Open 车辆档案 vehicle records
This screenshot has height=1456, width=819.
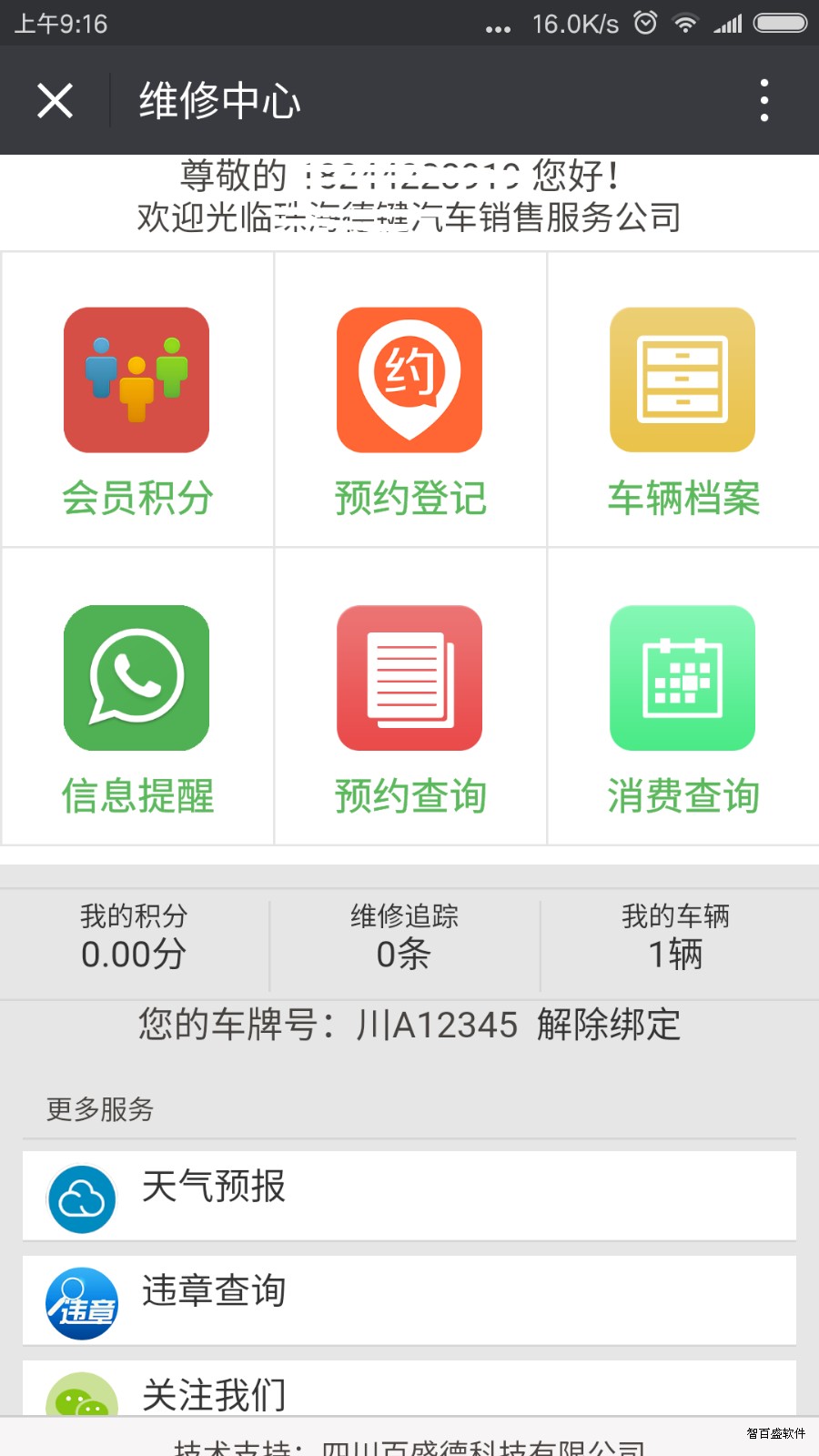click(x=683, y=400)
